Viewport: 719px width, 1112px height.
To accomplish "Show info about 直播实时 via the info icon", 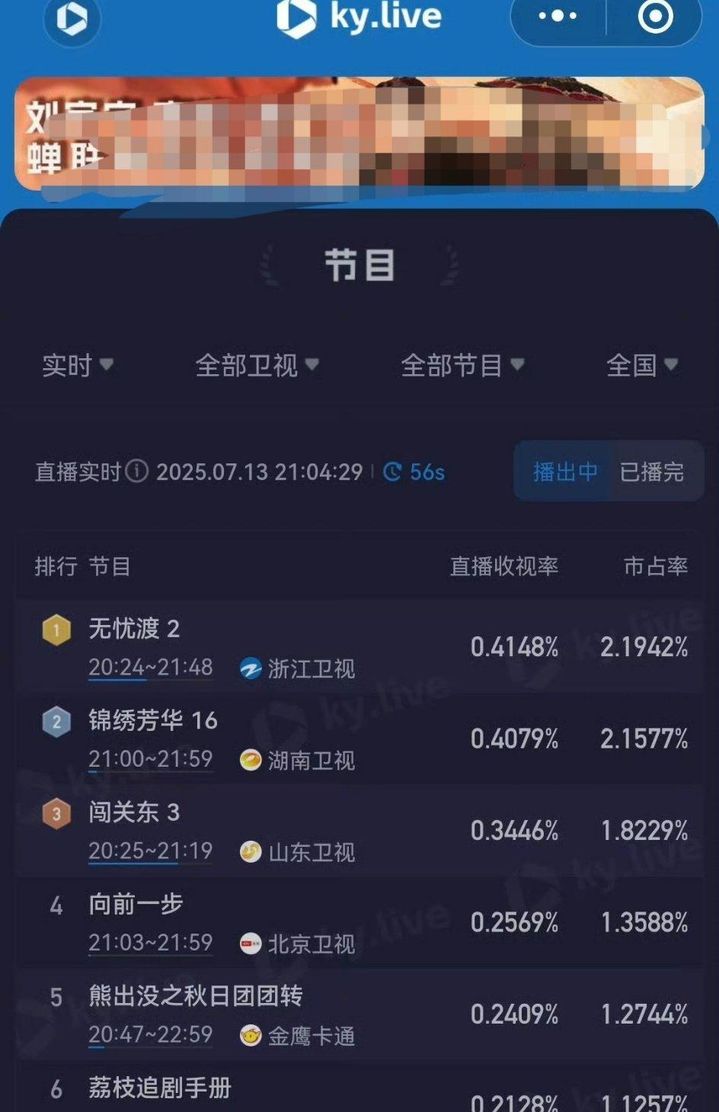I will 137,472.
